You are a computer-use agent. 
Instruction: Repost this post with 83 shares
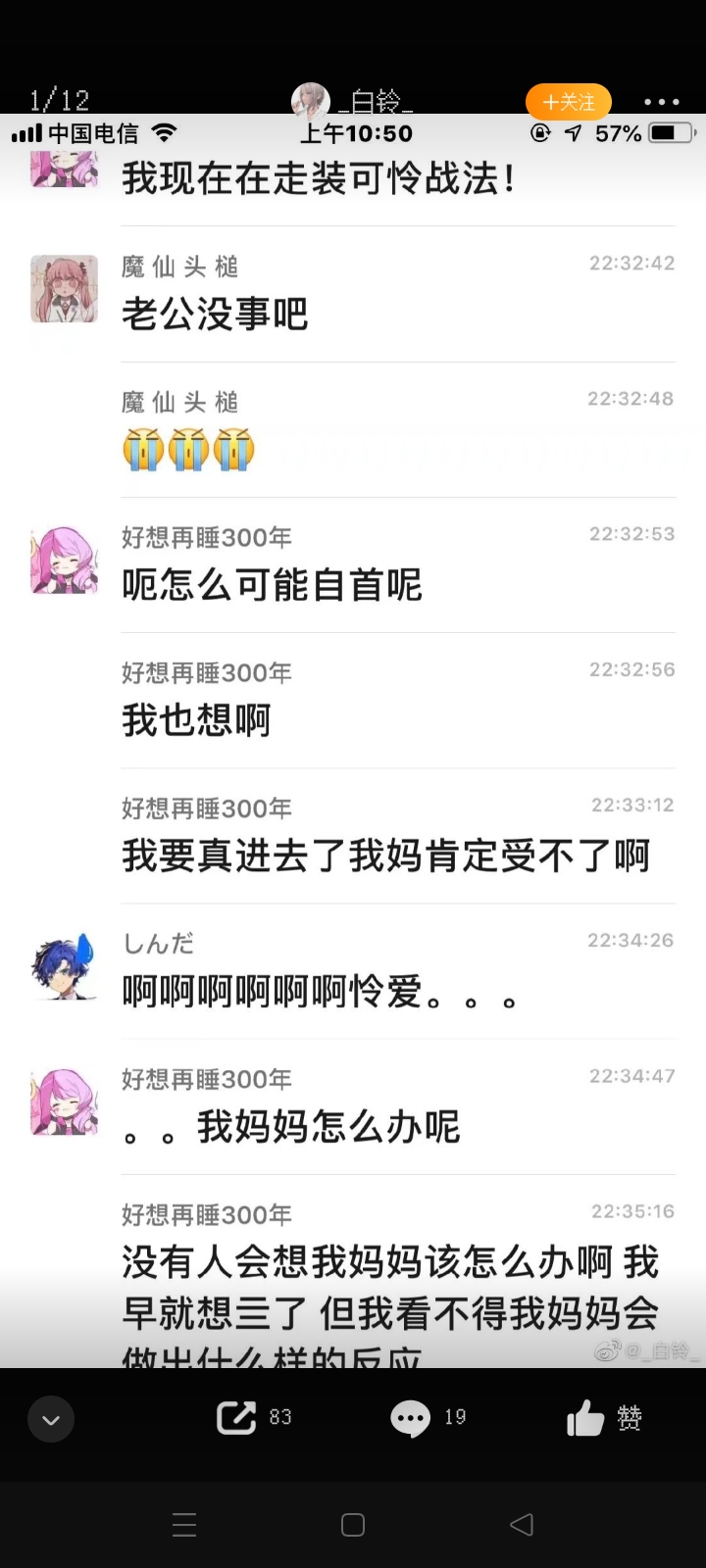pos(253,1417)
